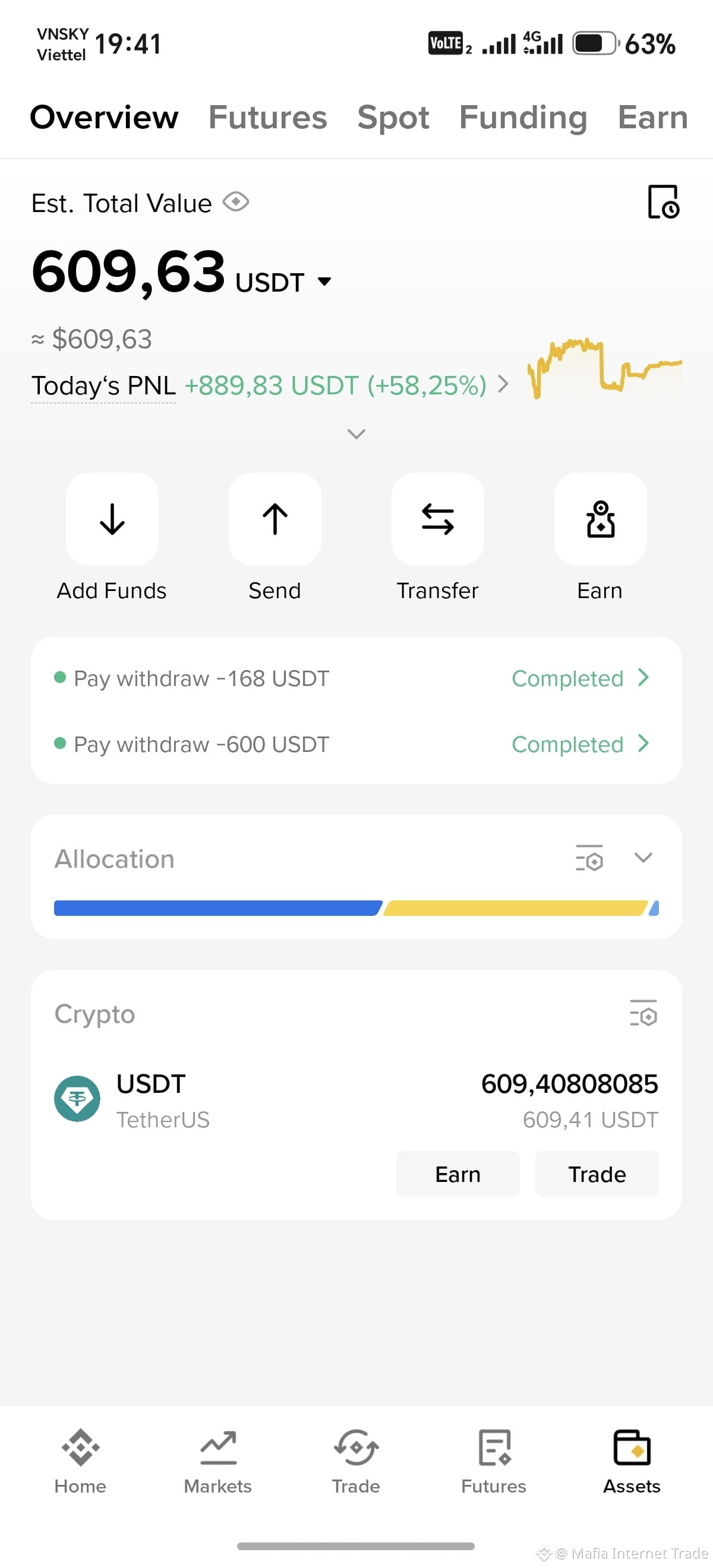Viewport: 713px width, 1568px height.
Task: Open Crypto list display settings
Action: tap(643, 1013)
